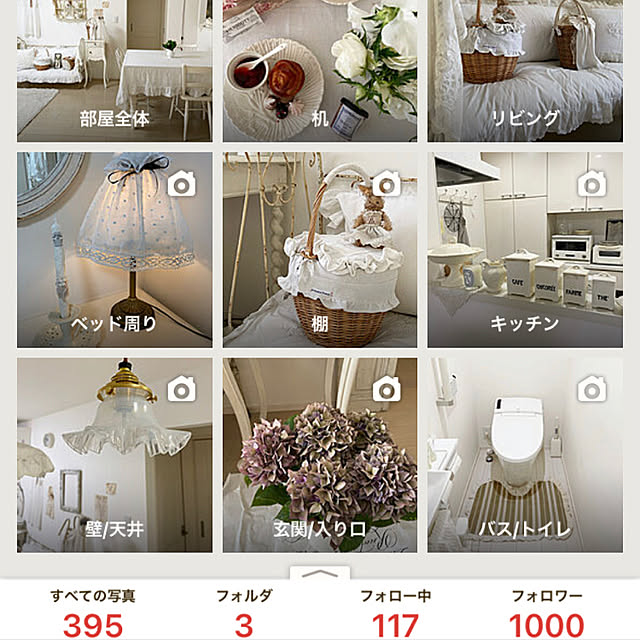The height and width of the screenshot is (640, 640).
Task: Open the 部屋全体 room category tile
Action: click(x=114, y=70)
